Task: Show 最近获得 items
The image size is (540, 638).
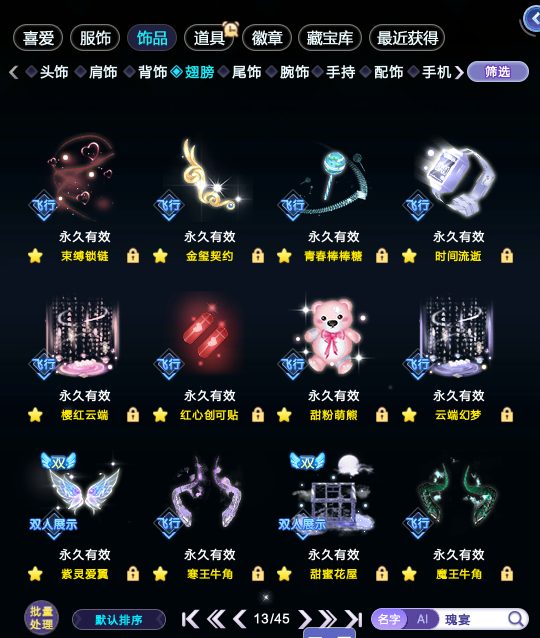Action: coord(407,38)
